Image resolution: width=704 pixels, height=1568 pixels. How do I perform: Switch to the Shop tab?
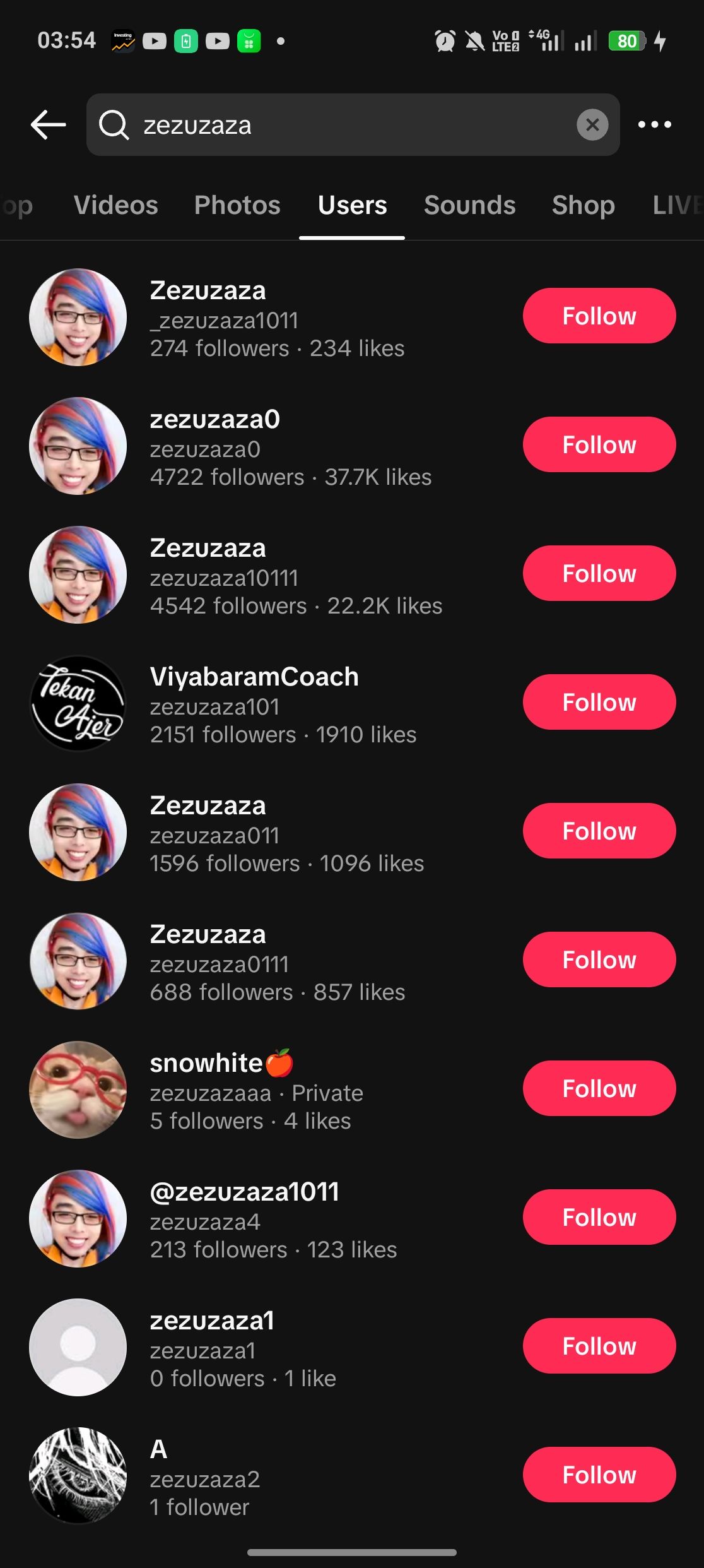pyautogui.click(x=583, y=205)
